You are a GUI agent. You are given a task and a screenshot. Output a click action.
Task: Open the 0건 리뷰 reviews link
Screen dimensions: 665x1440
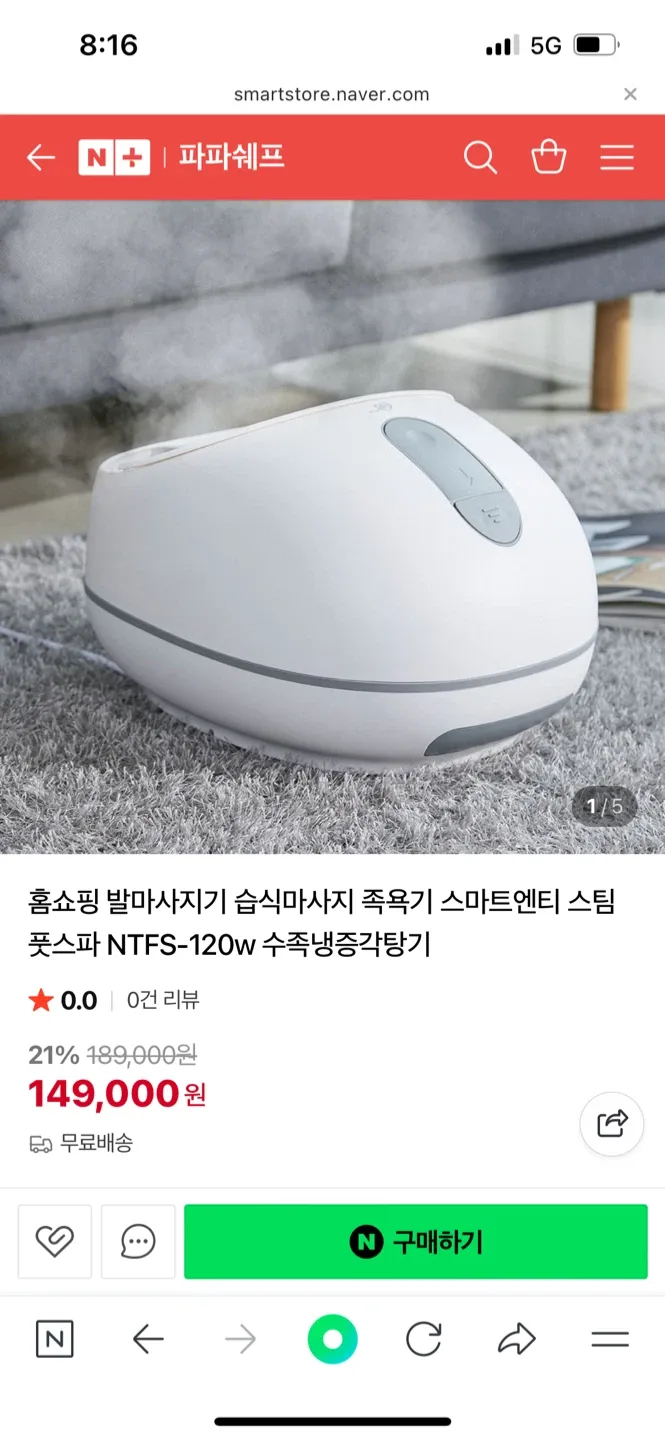click(x=163, y=1000)
